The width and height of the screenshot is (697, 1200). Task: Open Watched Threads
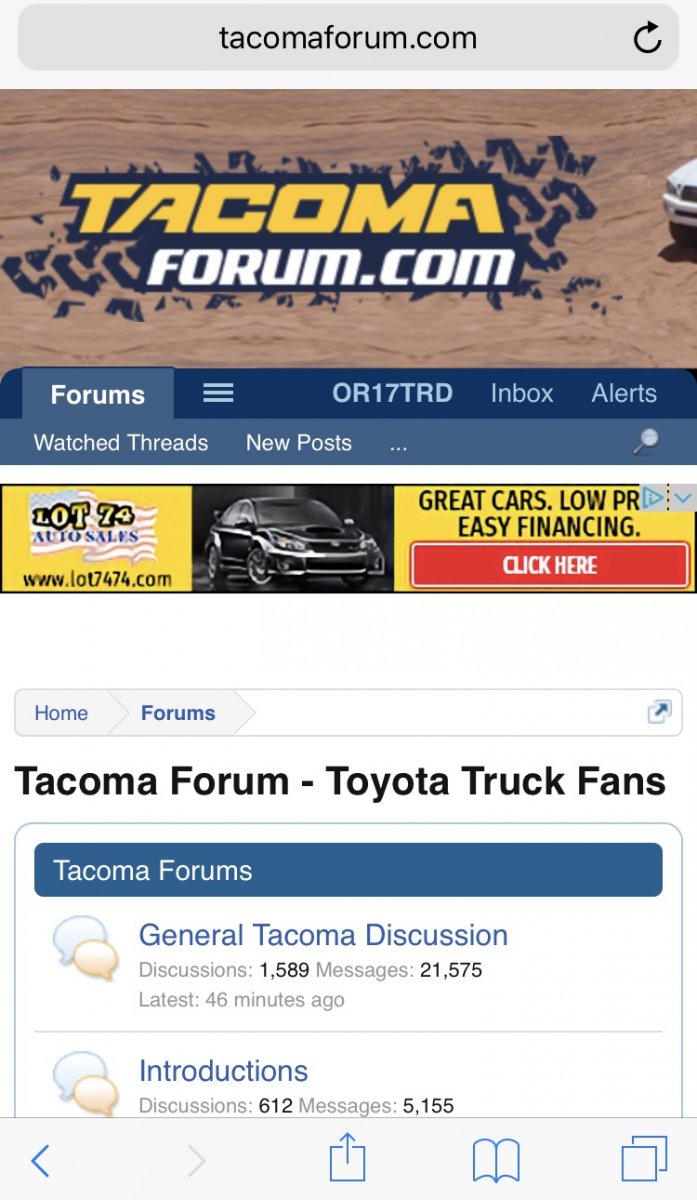(x=121, y=443)
